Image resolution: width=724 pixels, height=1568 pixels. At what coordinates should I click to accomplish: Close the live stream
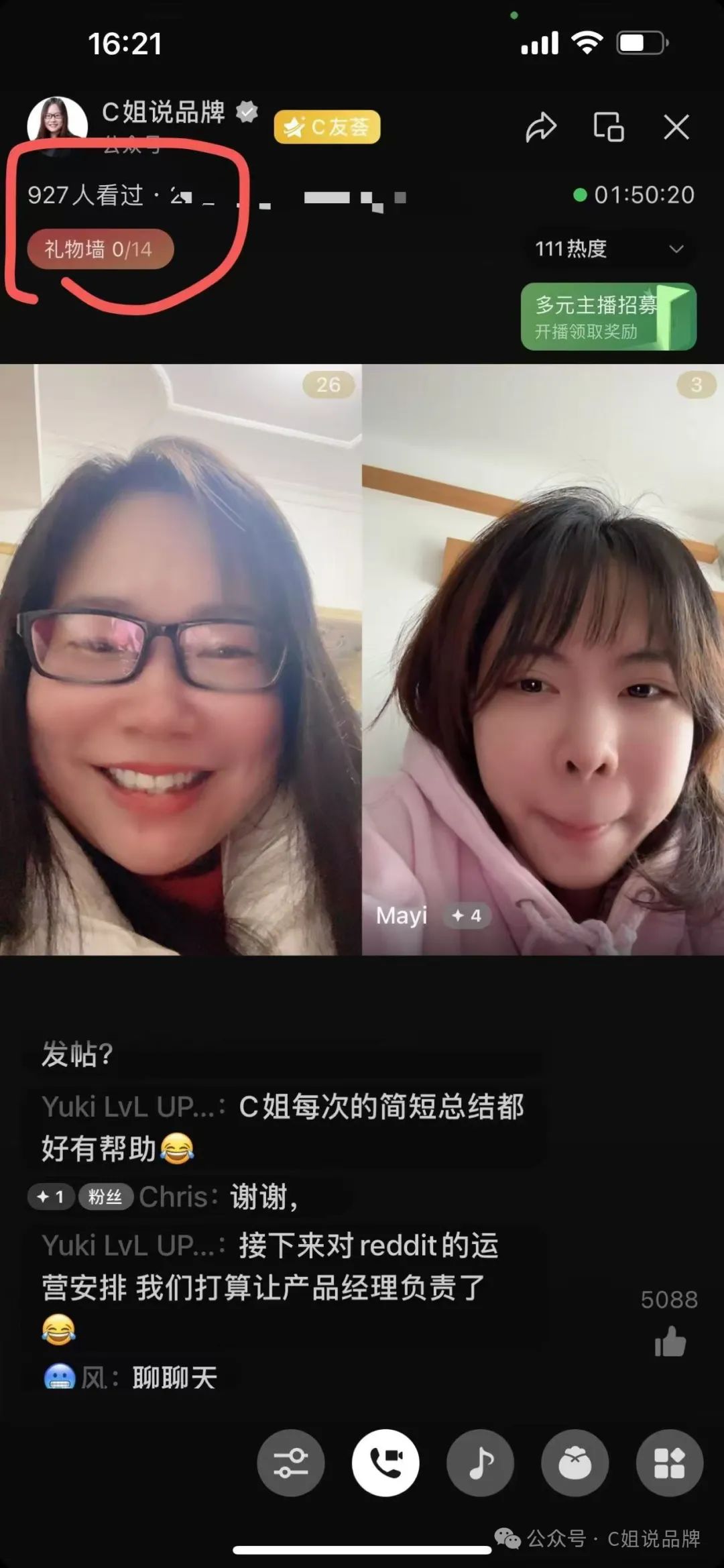676,127
